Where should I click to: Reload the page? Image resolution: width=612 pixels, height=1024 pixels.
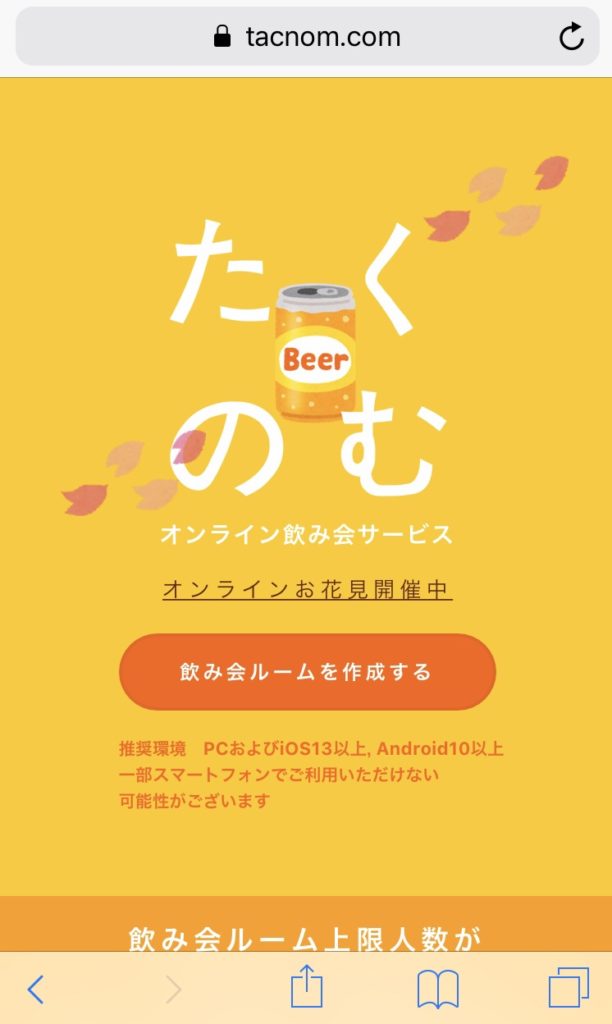click(x=571, y=38)
